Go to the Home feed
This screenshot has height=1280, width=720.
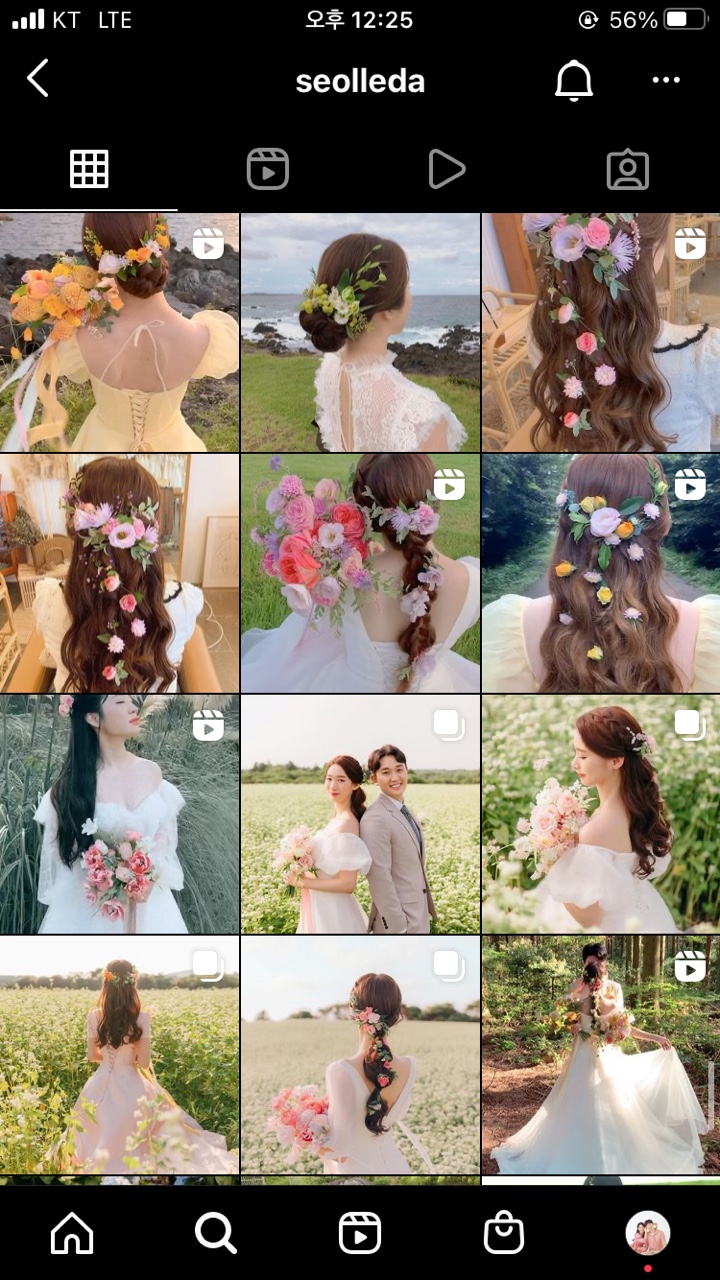72,1234
